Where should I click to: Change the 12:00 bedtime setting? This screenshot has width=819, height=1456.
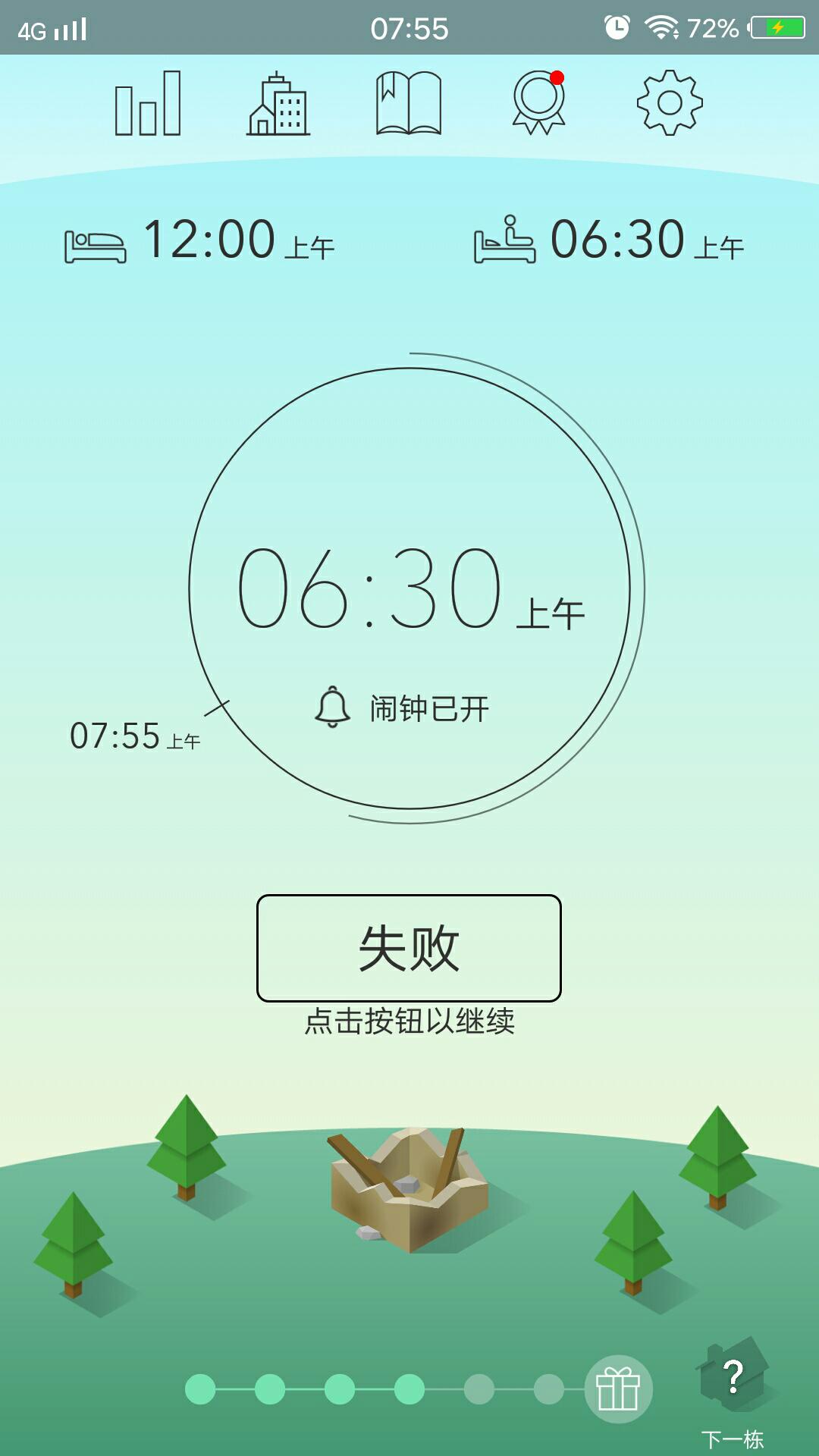[x=200, y=240]
